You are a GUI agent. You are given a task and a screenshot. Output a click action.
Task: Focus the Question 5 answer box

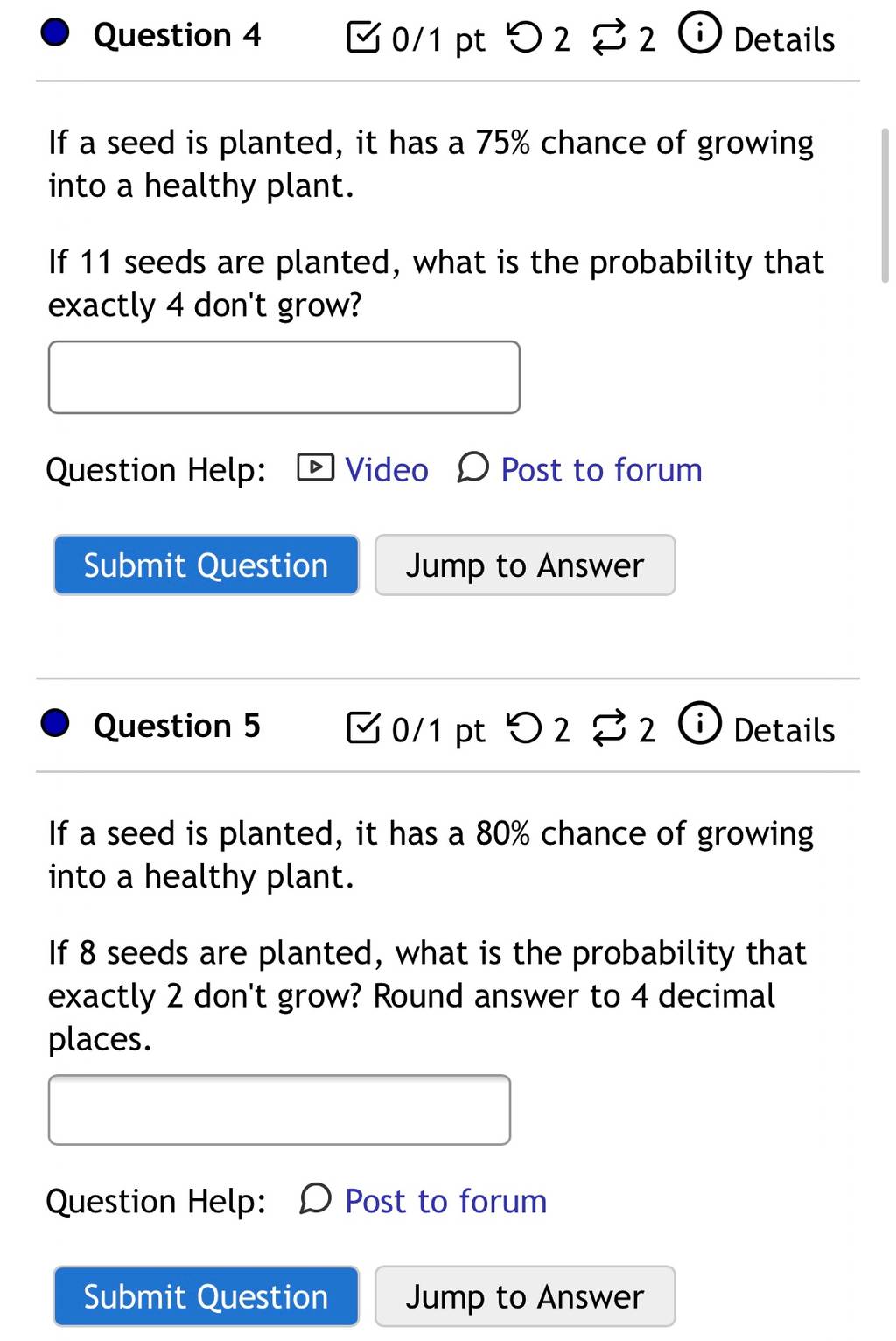(x=279, y=1110)
